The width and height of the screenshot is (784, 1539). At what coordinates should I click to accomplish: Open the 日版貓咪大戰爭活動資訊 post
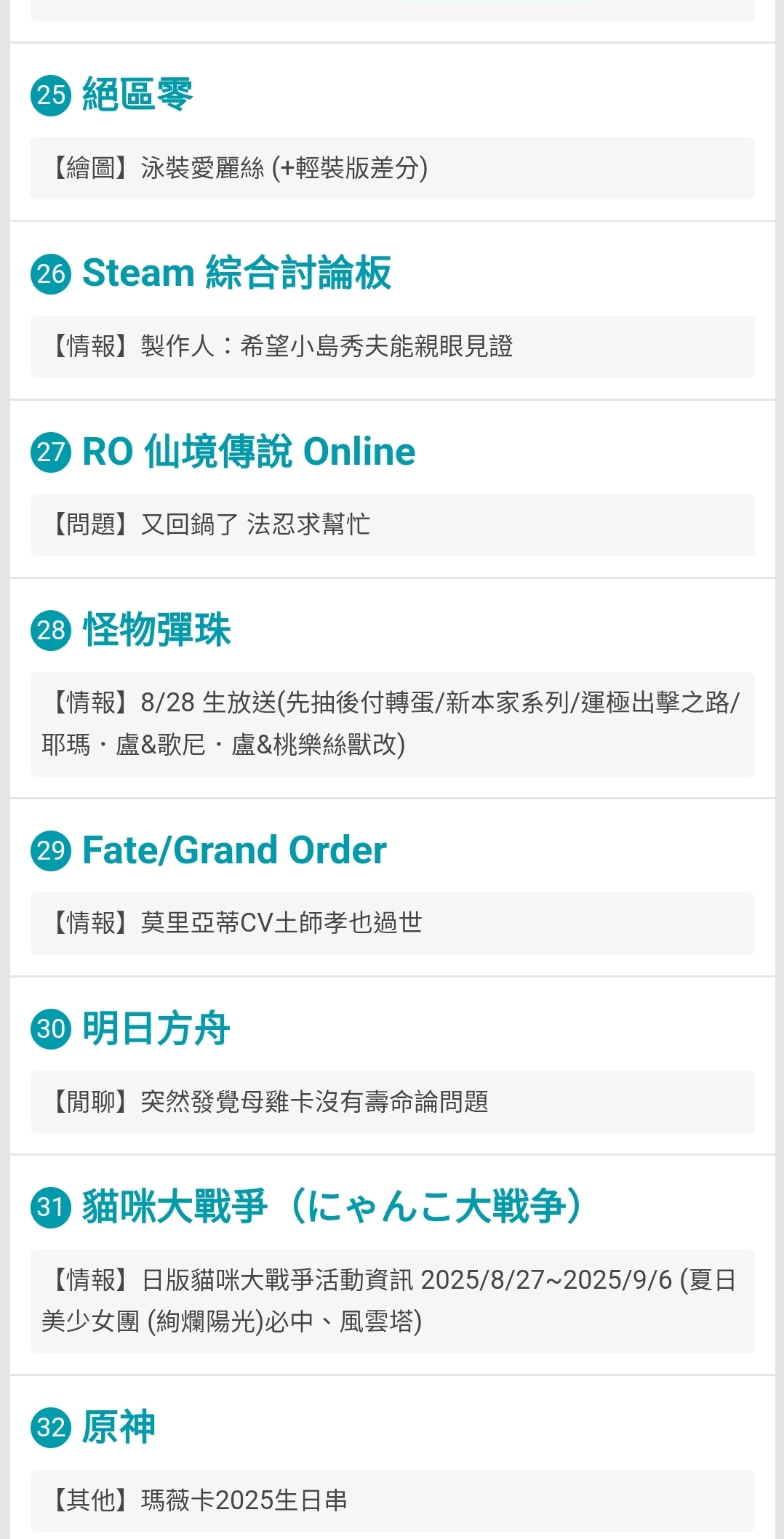coord(393,1300)
